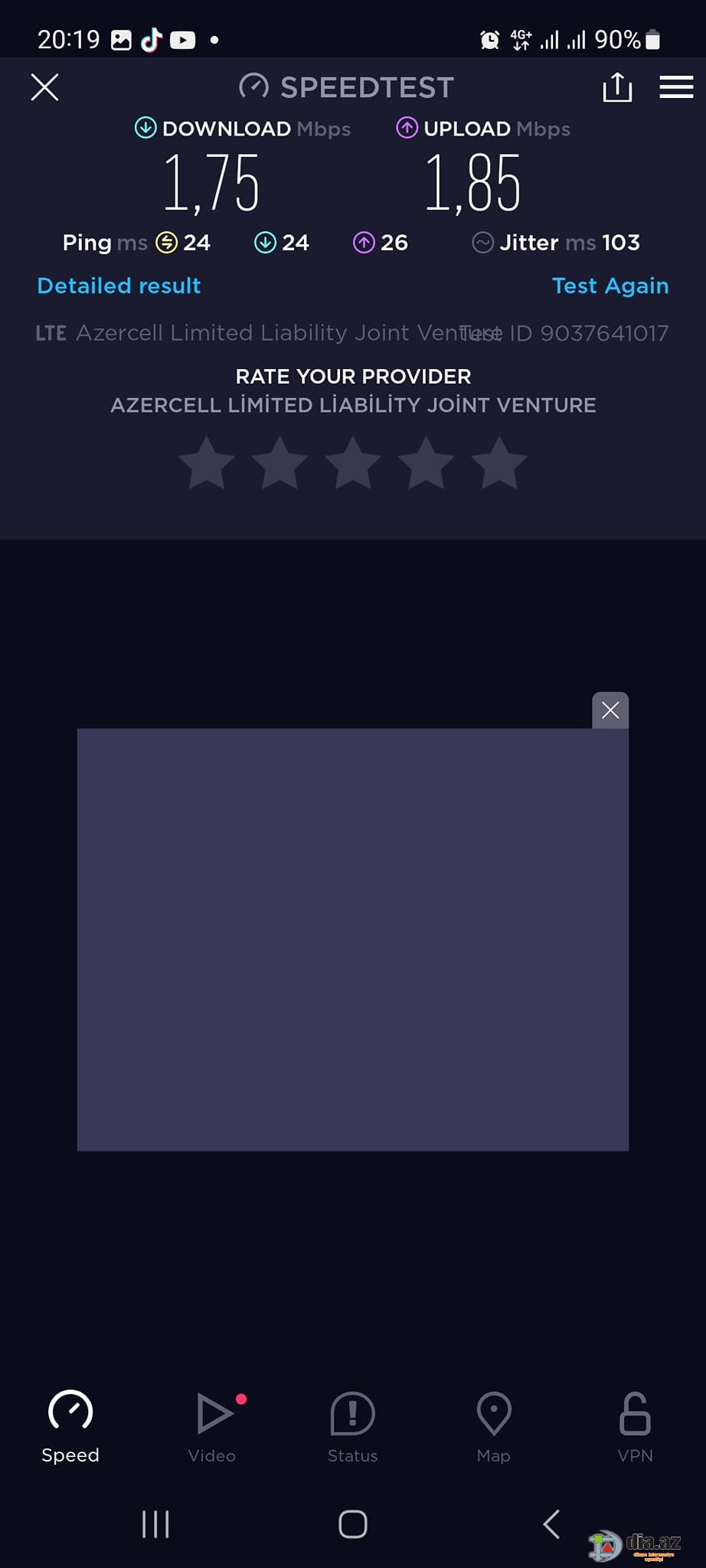Viewport: 706px width, 1568px height.
Task: Switch to the Video tab
Action: point(212,1426)
